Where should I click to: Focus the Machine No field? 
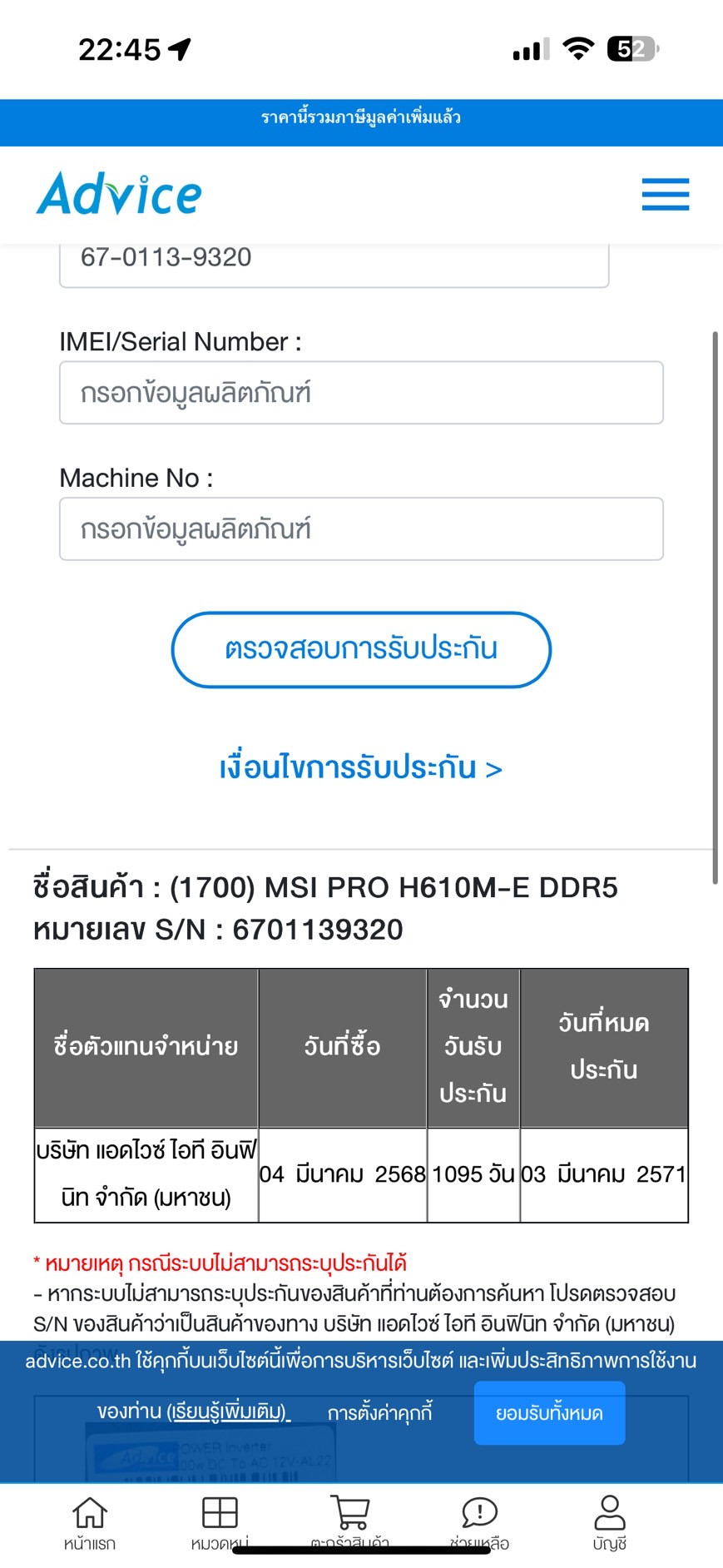(361, 529)
